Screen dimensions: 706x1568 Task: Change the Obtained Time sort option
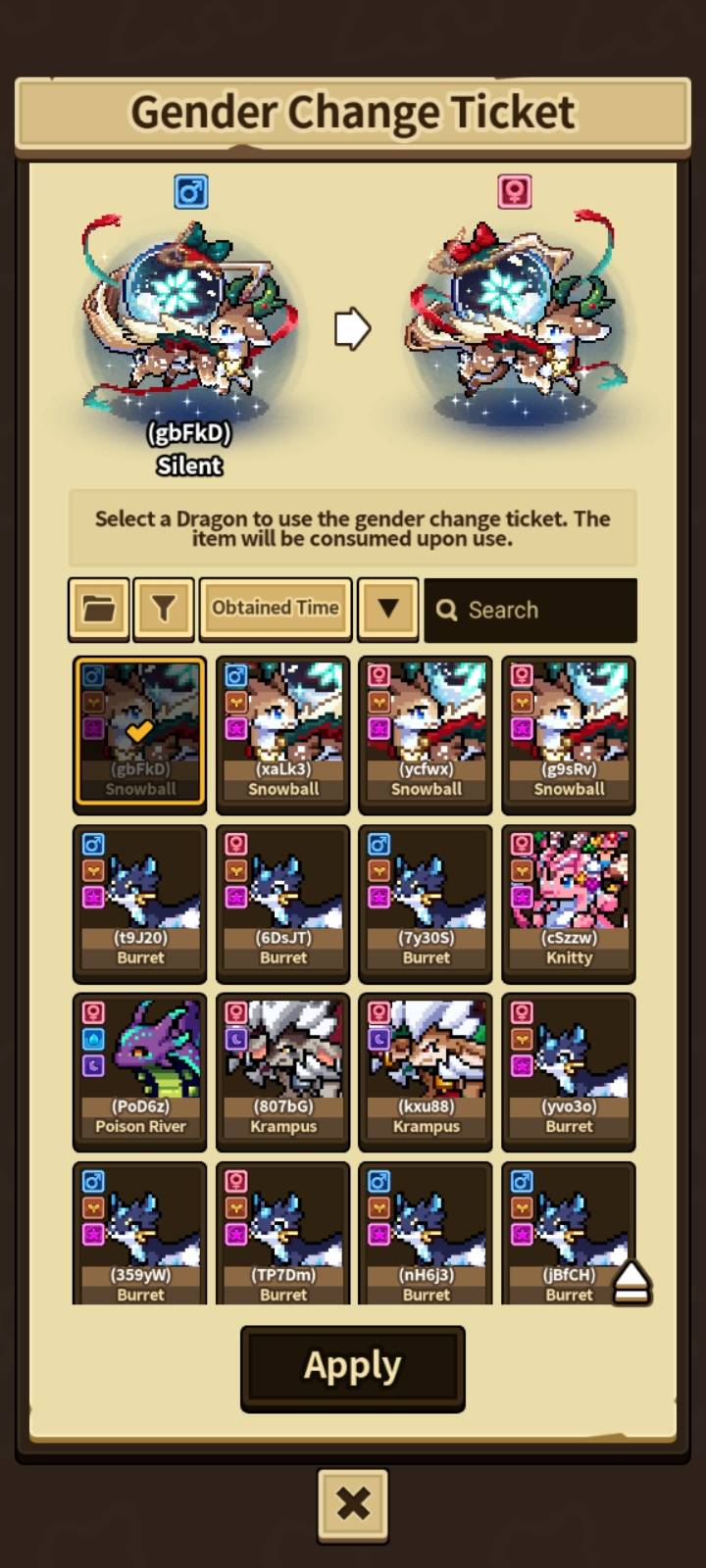tap(276, 609)
